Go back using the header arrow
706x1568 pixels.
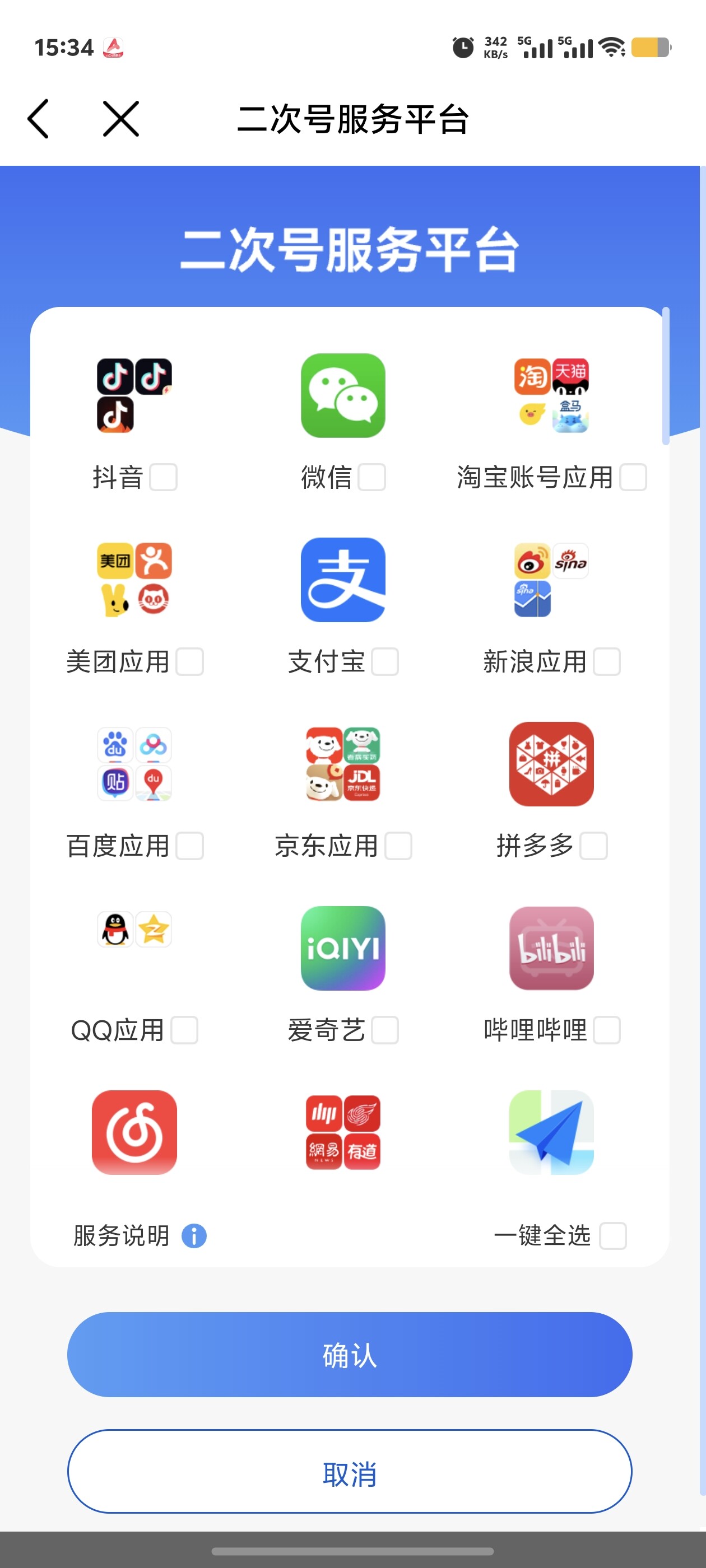point(38,119)
